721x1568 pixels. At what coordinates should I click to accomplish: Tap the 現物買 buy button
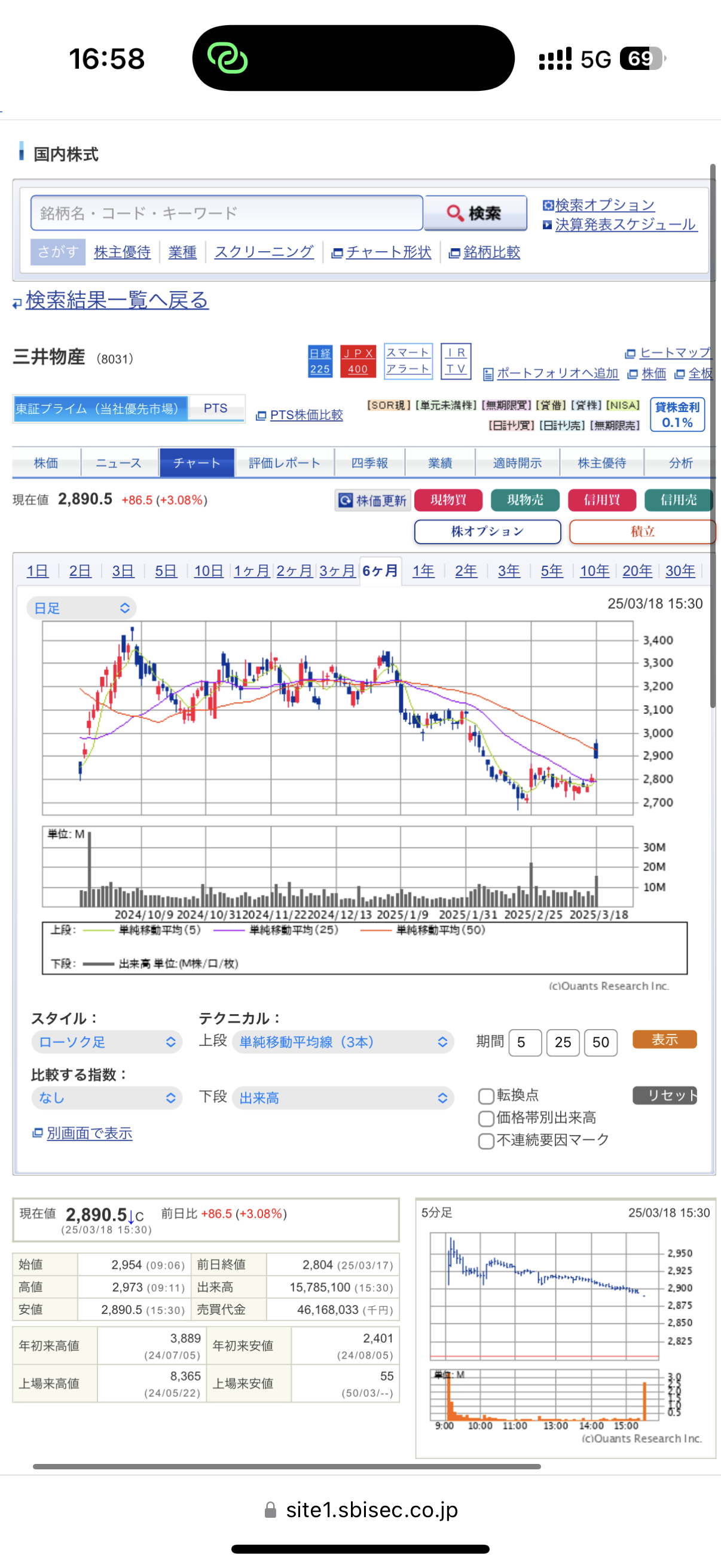[448, 501]
